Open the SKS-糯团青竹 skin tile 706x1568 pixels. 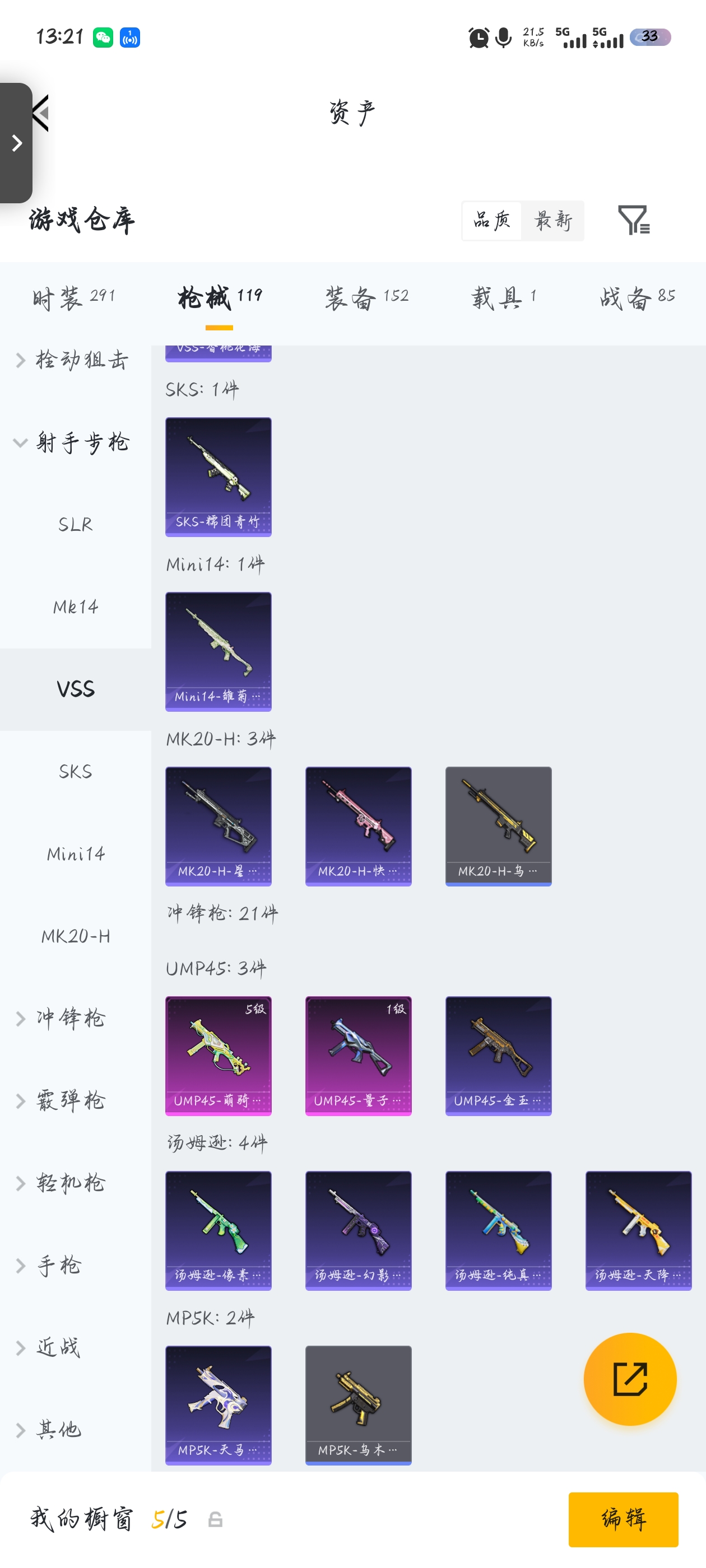click(218, 477)
